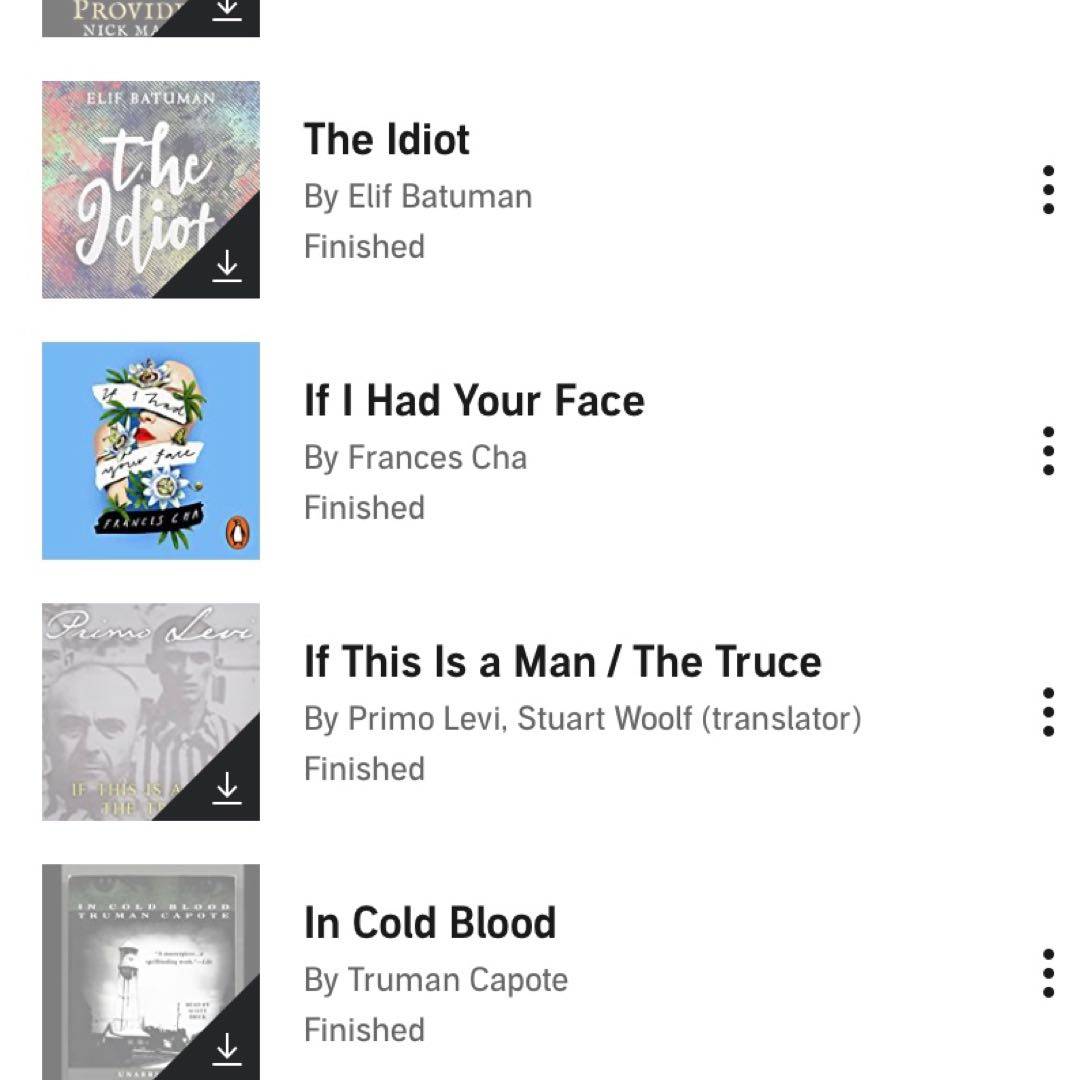This screenshot has width=1080, height=1080.
Task: Open options for If This Is a Man / The Truce
Action: pyautogui.click(x=1048, y=712)
